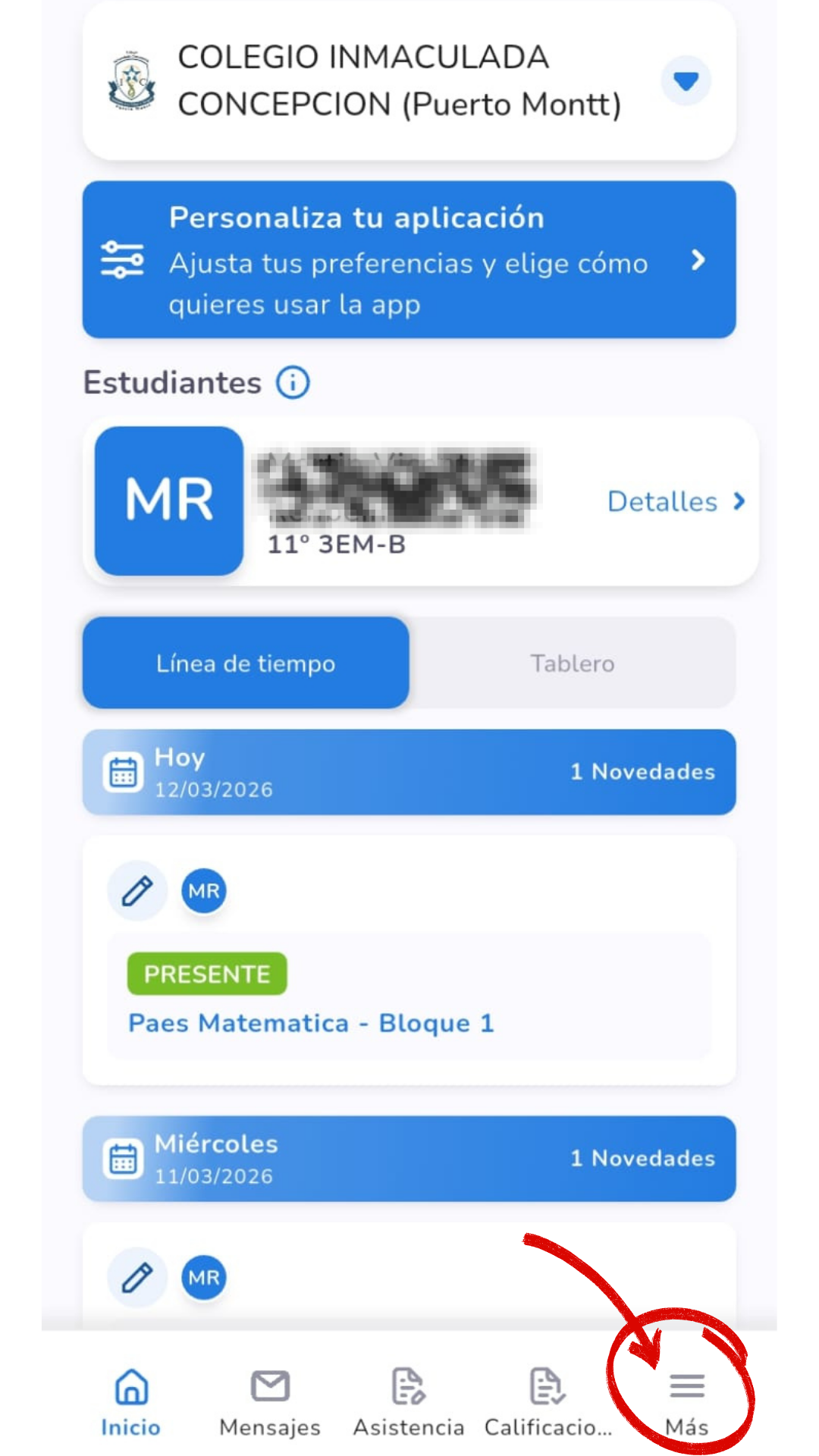Select the Línea de tiempo view
Image resolution: width=819 pixels, height=1456 pixels.
click(246, 663)
